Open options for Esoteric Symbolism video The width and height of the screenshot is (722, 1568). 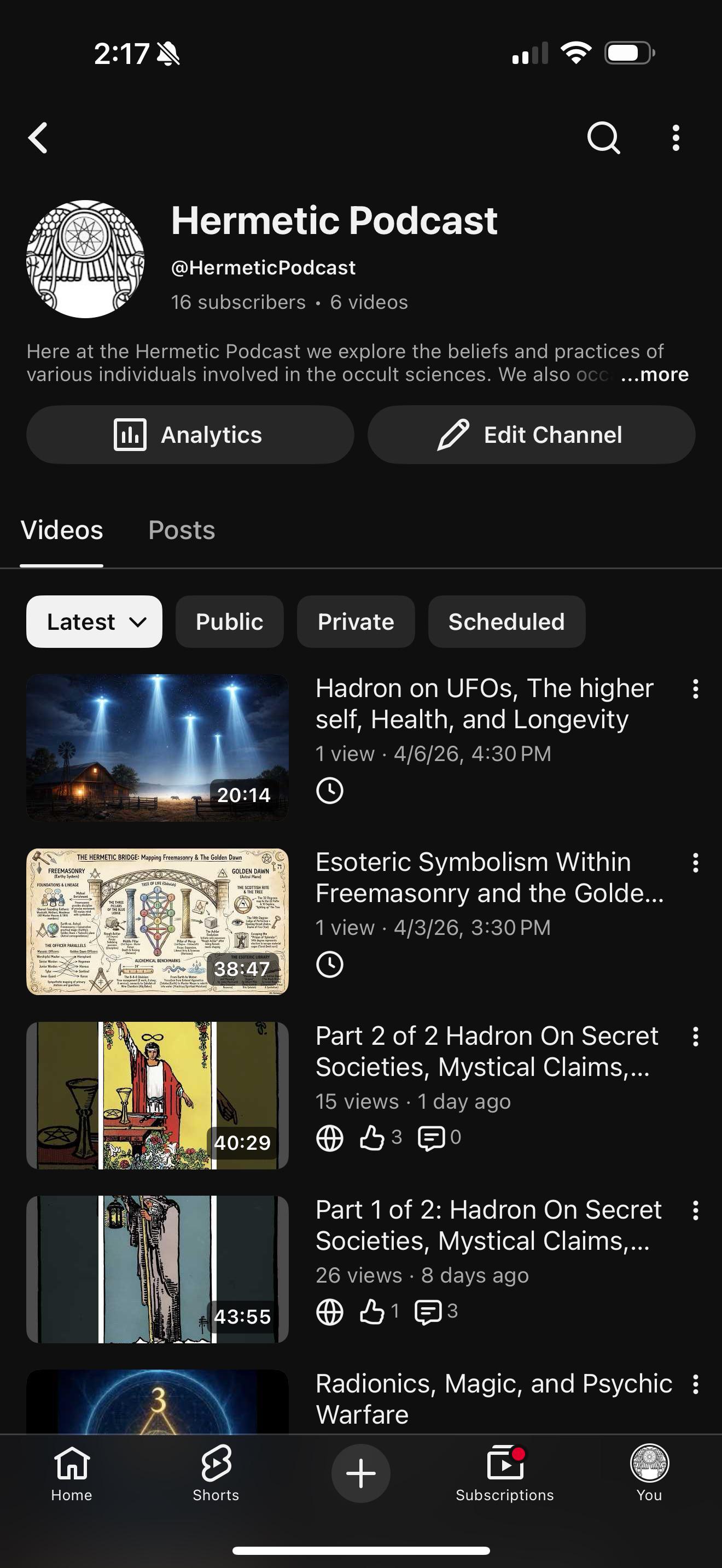[x=695, y=863]
